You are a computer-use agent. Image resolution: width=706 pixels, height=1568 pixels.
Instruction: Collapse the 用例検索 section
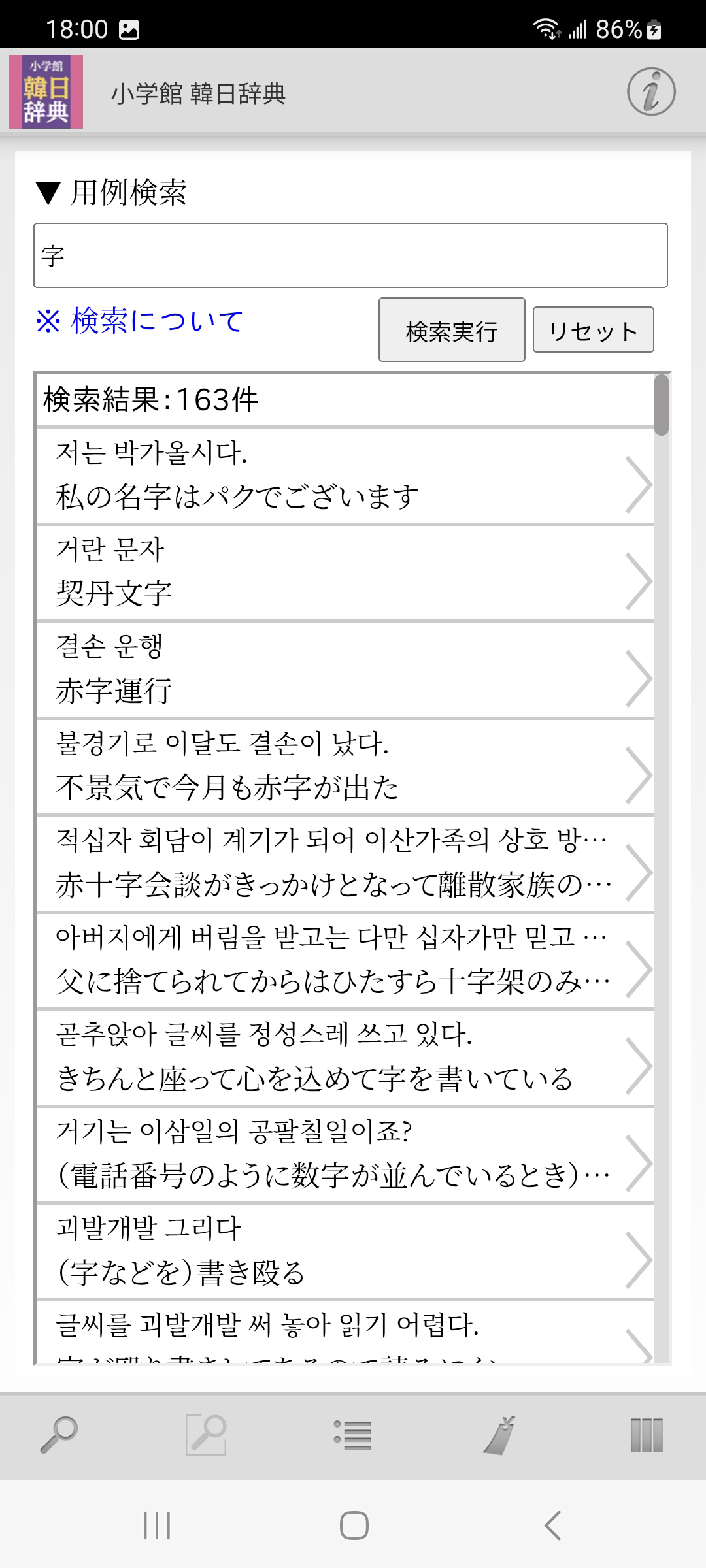click(x=111, y=193)
